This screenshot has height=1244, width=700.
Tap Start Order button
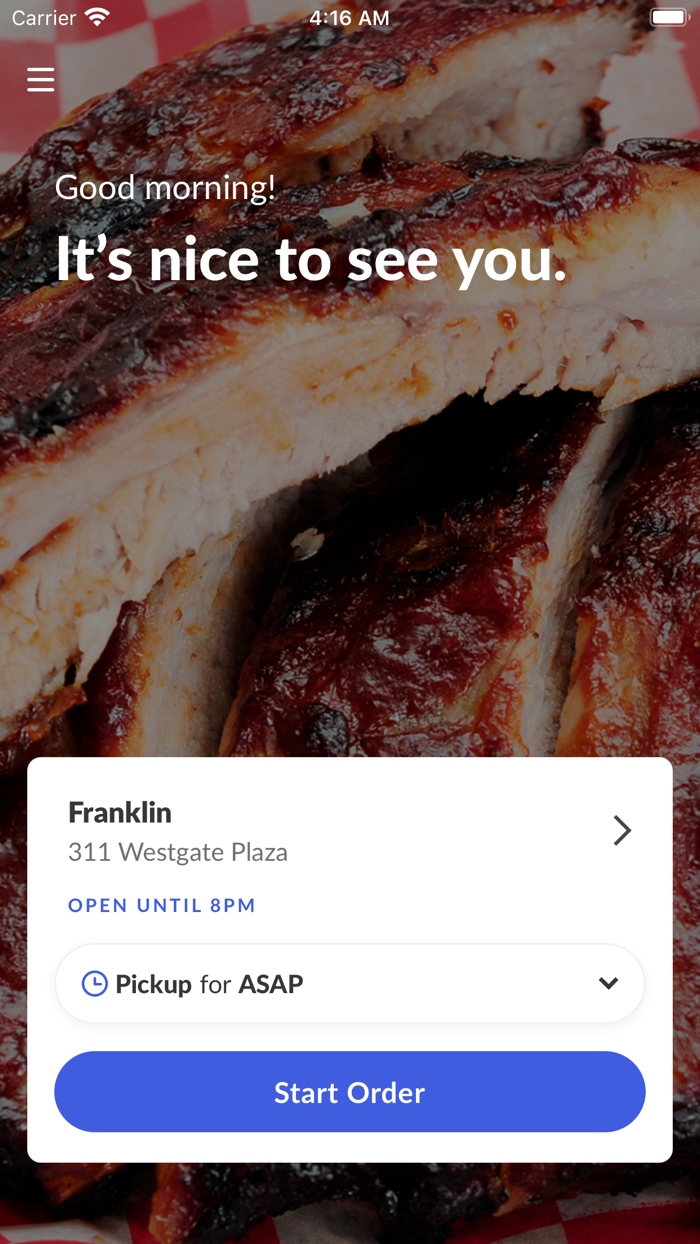pyautogui.click(x=350, y=1092)
